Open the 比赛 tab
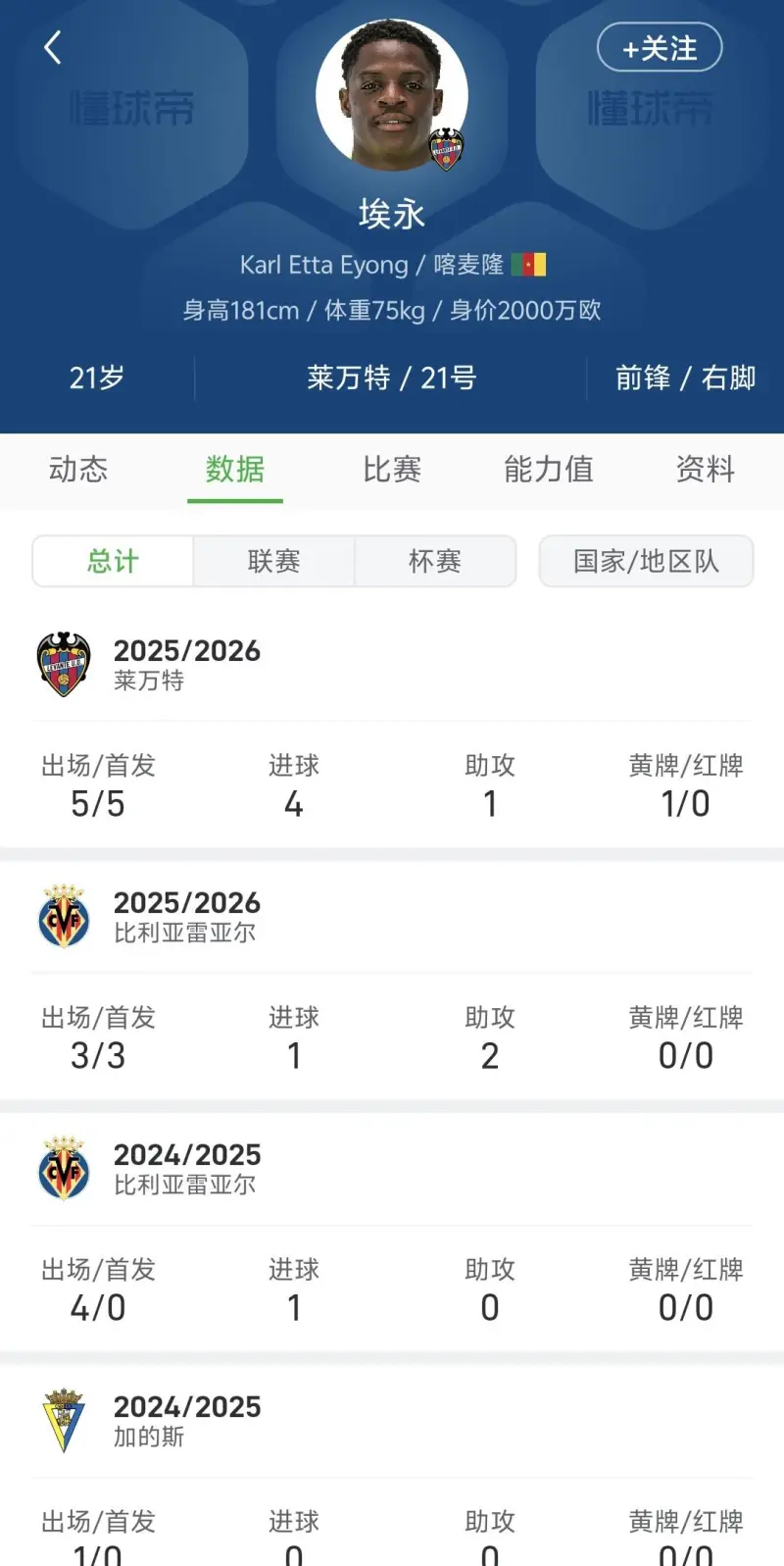 pyautogui.click(x=392, y=470)
